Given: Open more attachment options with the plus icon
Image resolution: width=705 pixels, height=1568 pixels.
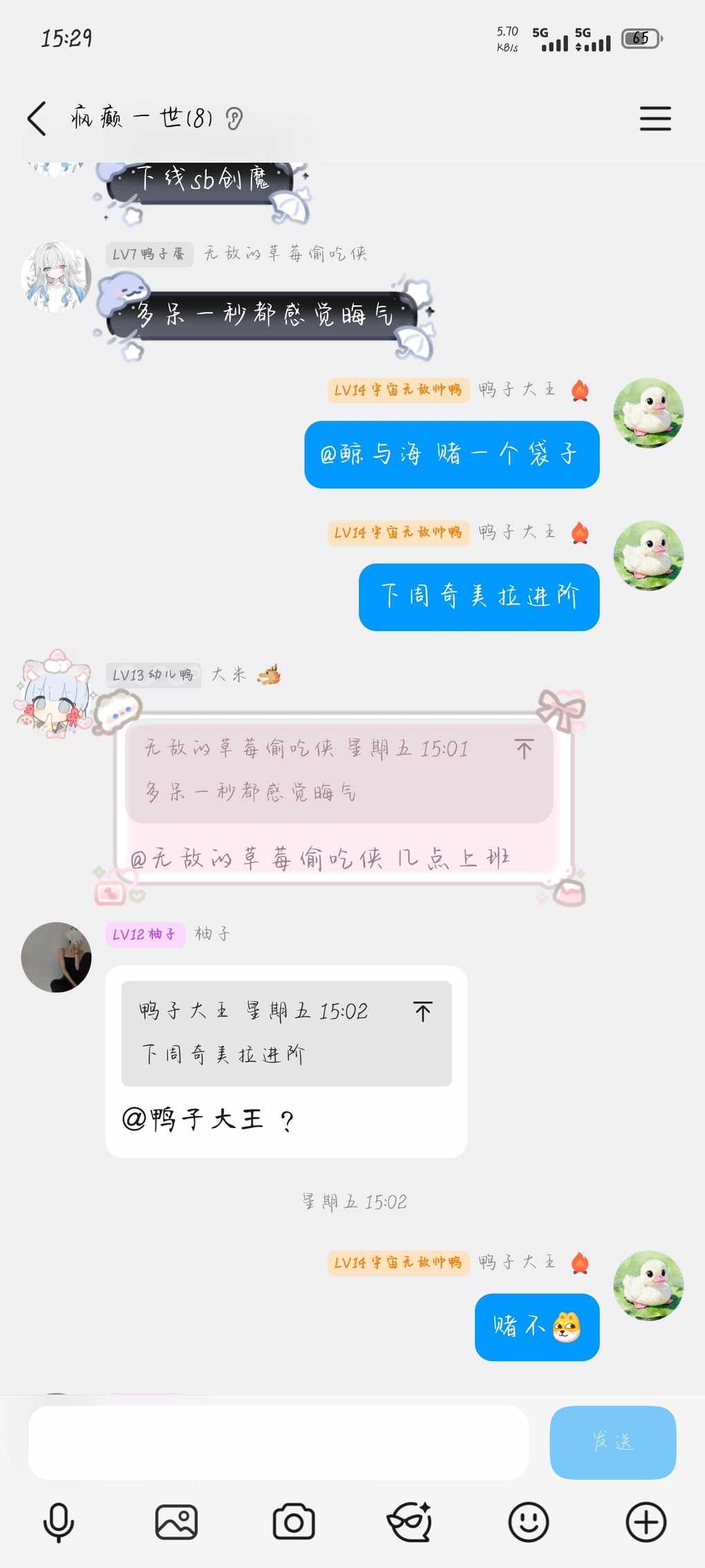Looking at the screenshot, I should [x=646, y=1522].
